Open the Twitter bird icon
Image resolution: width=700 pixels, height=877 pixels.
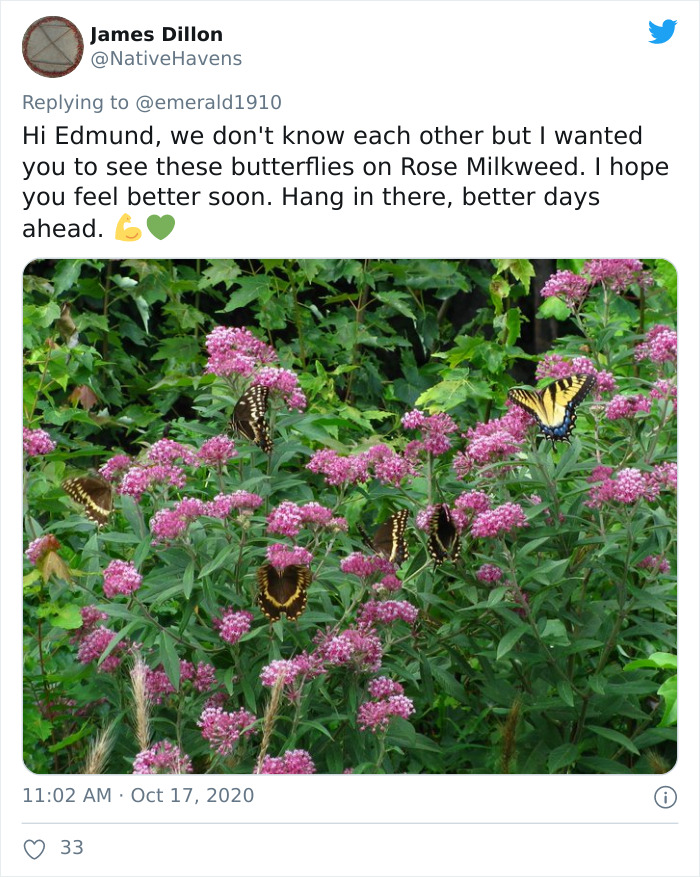662,32
